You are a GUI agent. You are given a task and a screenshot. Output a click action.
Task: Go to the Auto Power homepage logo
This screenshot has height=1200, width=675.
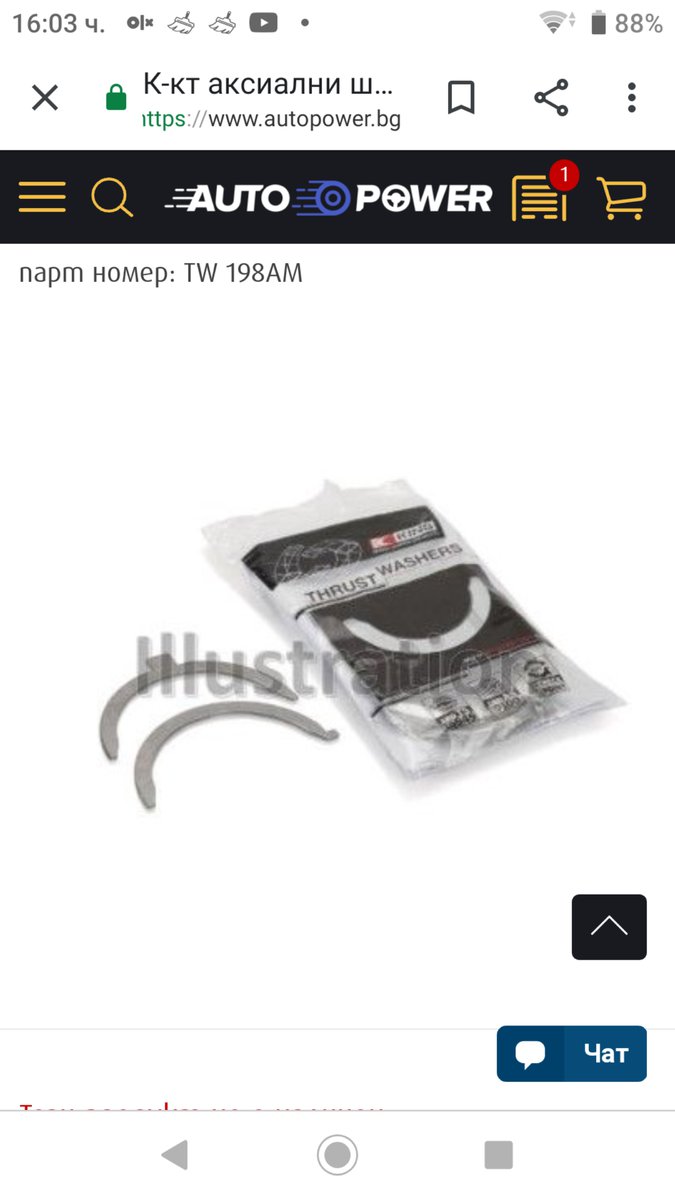(329, 198)
